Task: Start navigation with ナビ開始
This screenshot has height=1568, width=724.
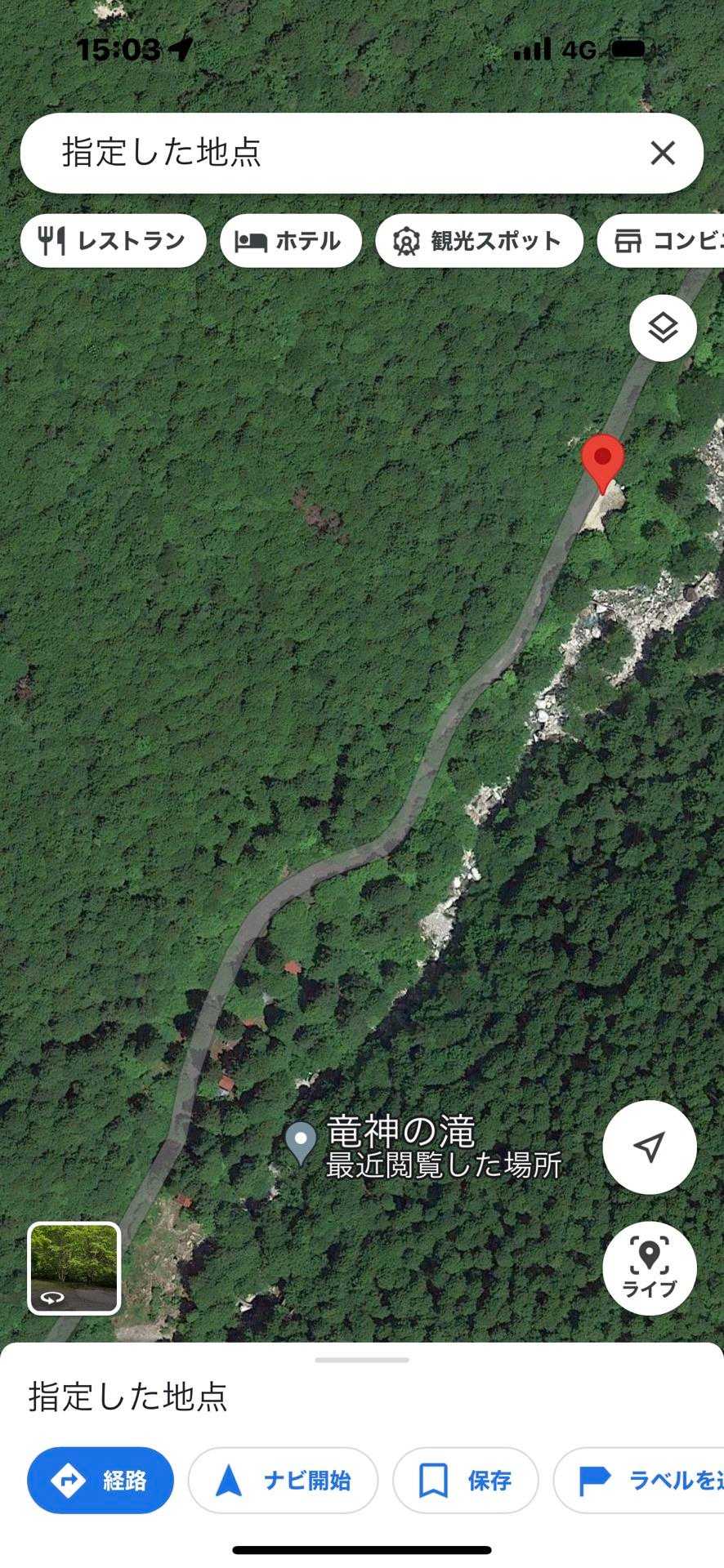Action: click(x=283, y=1480)
